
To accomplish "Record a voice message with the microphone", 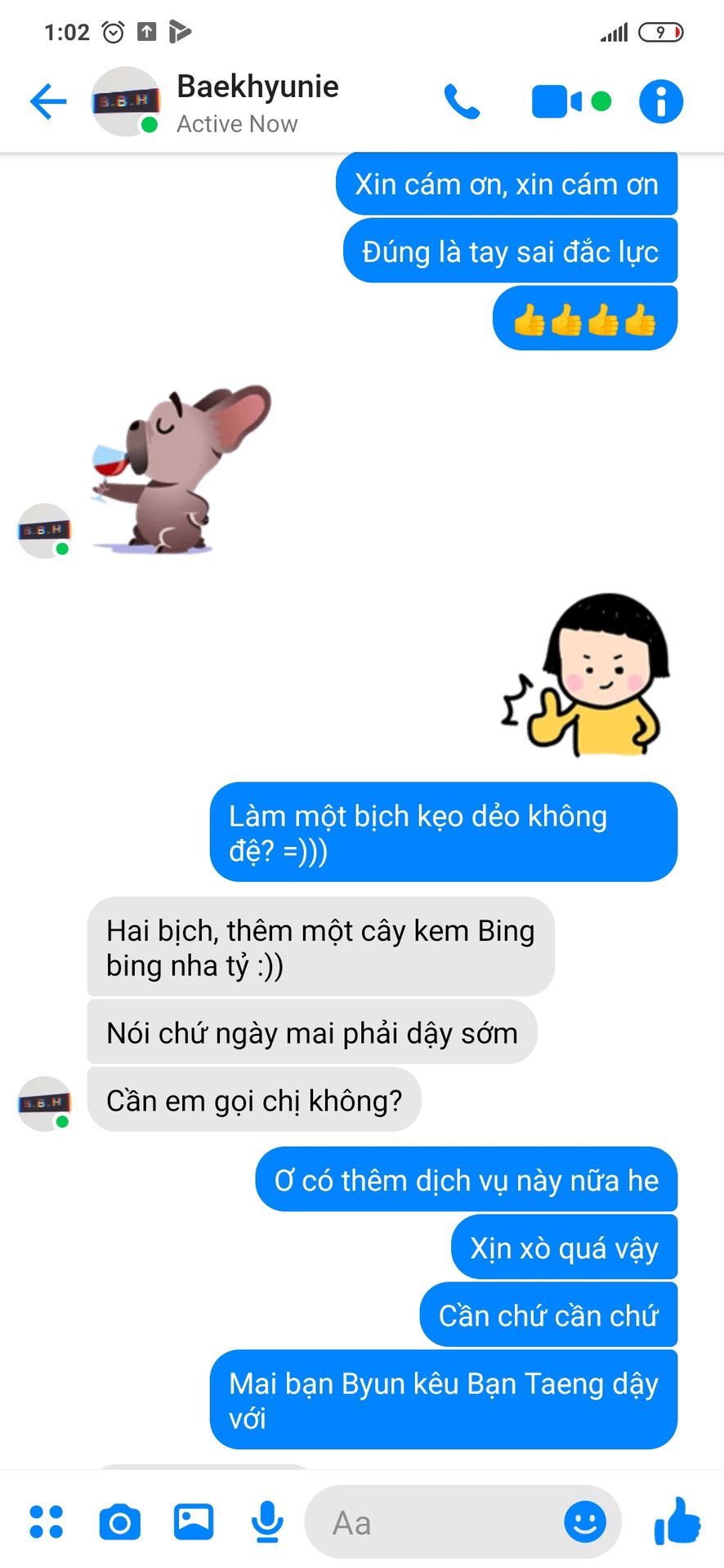I will click(x=267, y=1522).
